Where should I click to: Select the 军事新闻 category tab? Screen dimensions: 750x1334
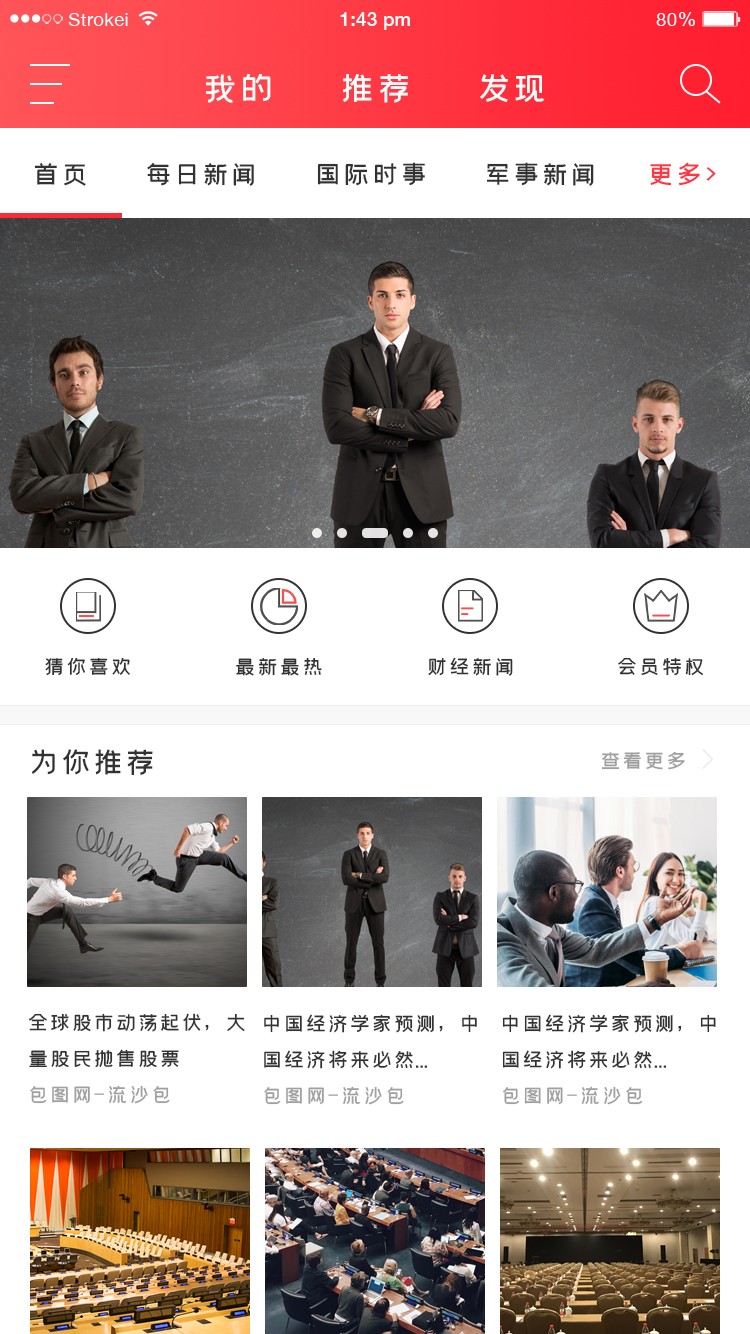pos(541,174)
